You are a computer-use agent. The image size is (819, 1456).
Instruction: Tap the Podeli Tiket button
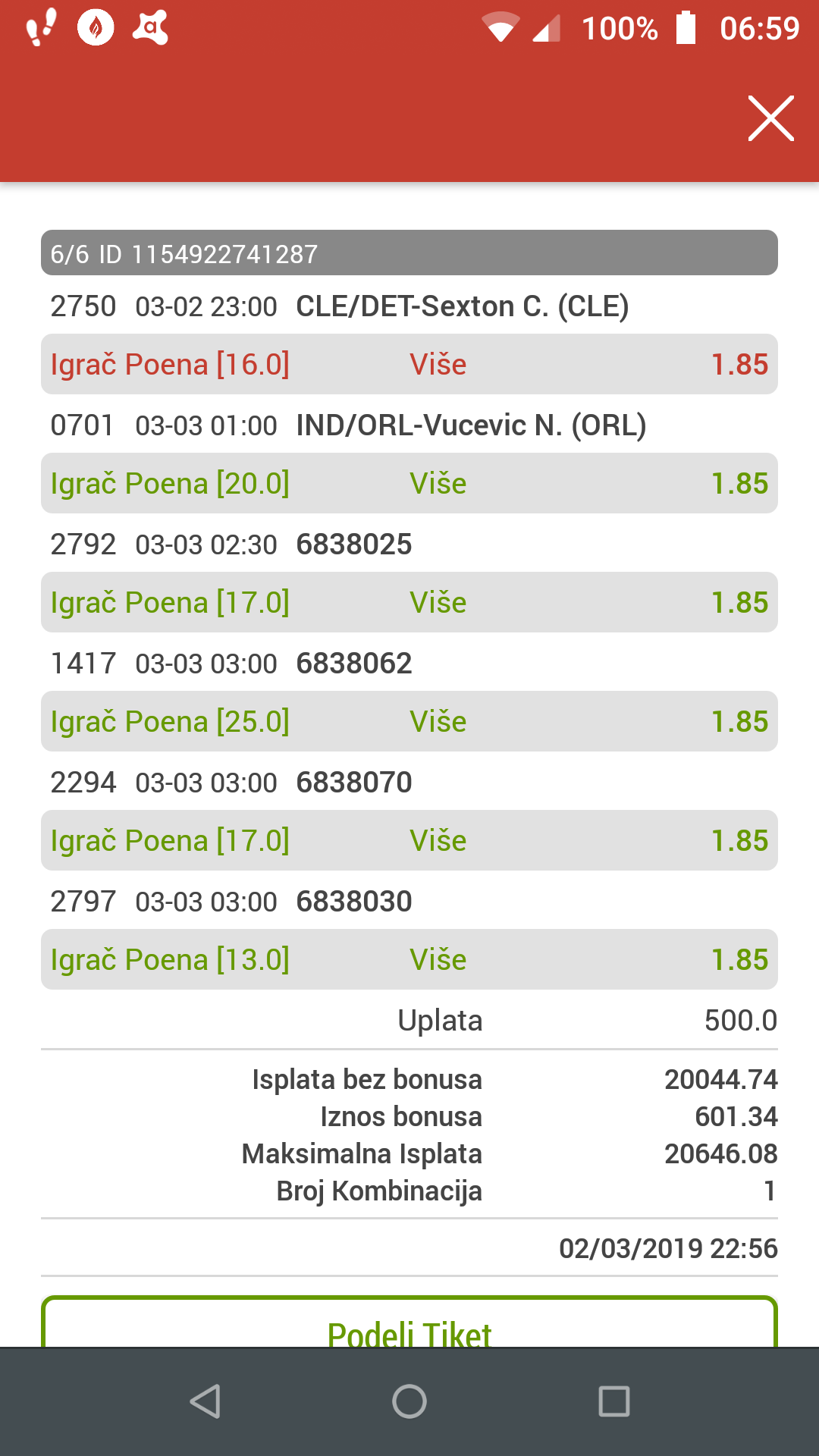click(x=409, y=1323)
